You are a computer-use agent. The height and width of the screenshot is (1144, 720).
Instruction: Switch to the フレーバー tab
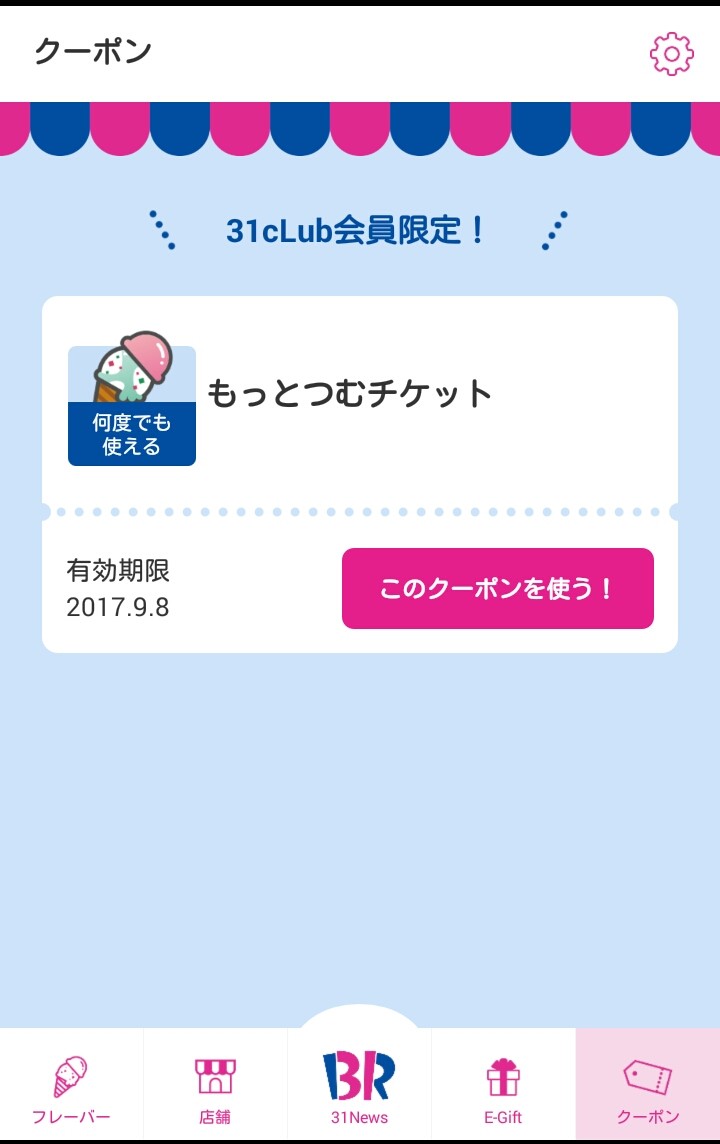[x=71, y=1088]
